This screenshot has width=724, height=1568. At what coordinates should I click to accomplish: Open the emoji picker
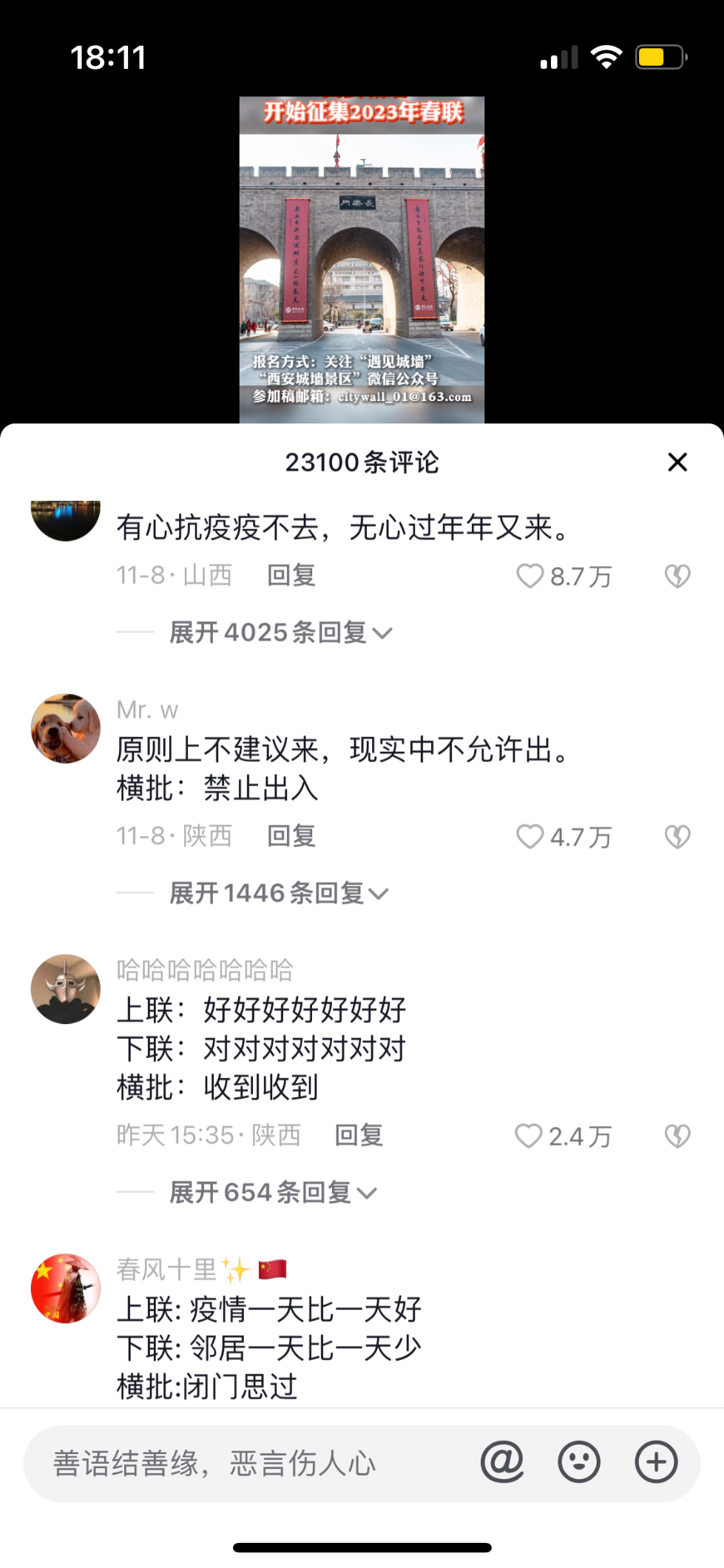coord(579,1462)
